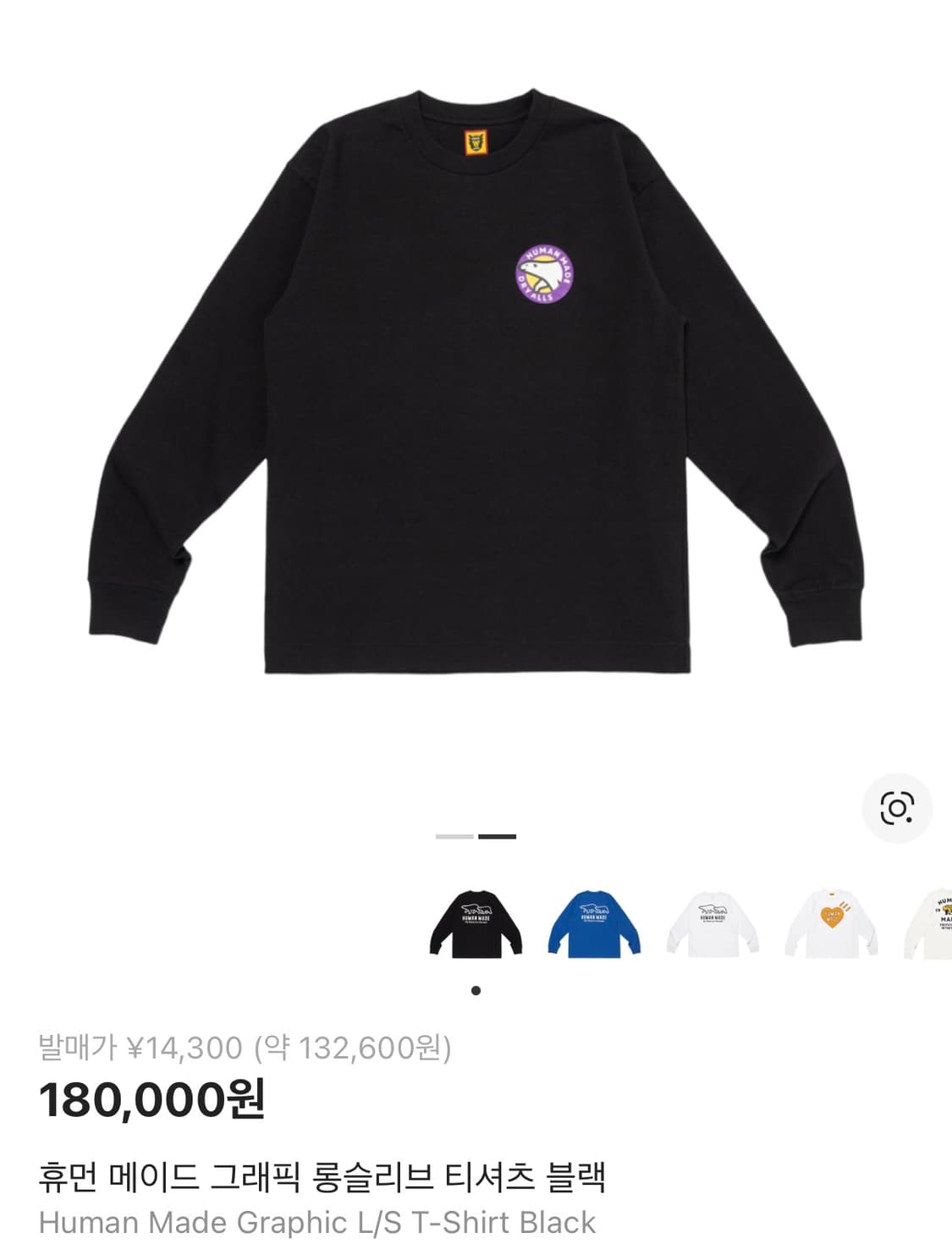Tap the pagination dot below thumbnails
Viewport: 952px width, 1255px height.
point(476,989)
